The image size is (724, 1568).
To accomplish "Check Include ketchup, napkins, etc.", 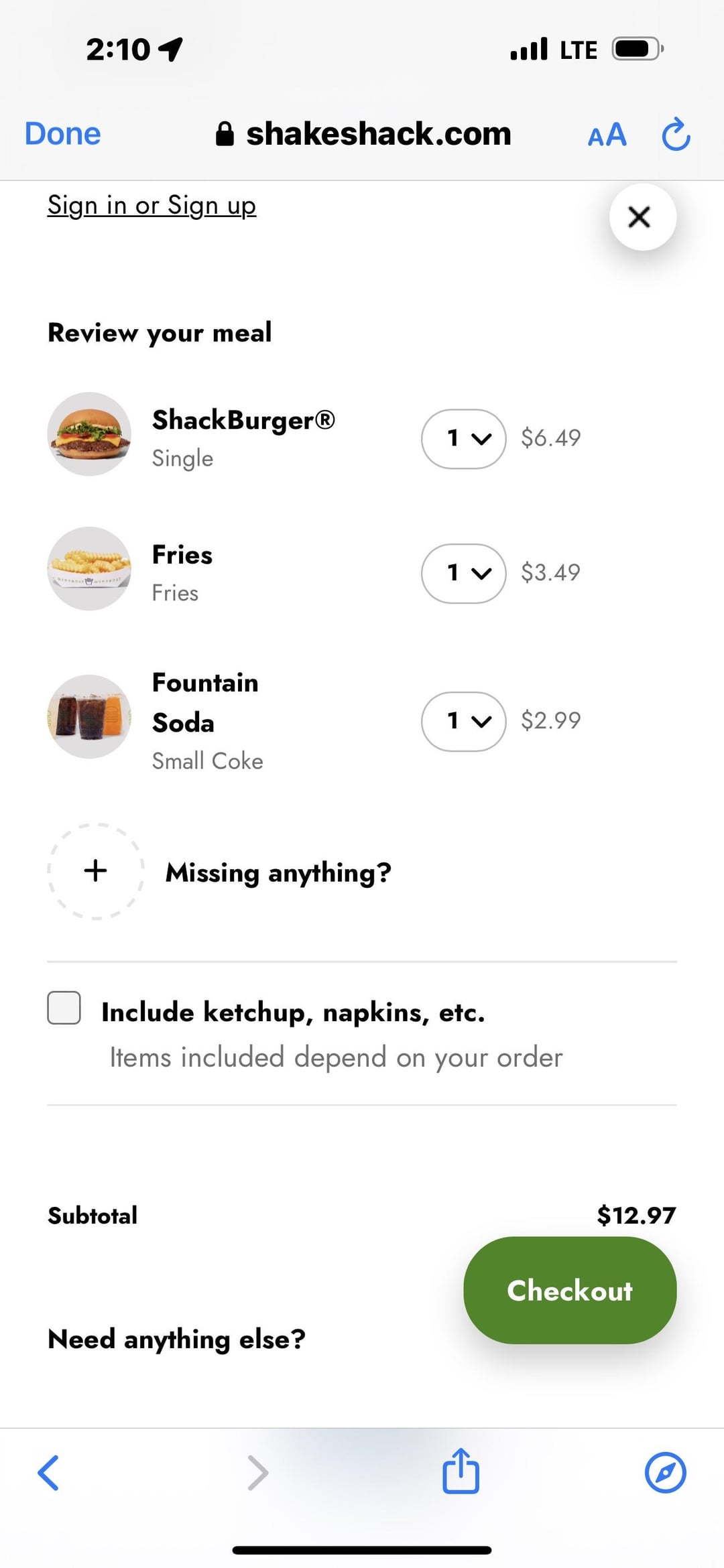I will (64, 1008).
